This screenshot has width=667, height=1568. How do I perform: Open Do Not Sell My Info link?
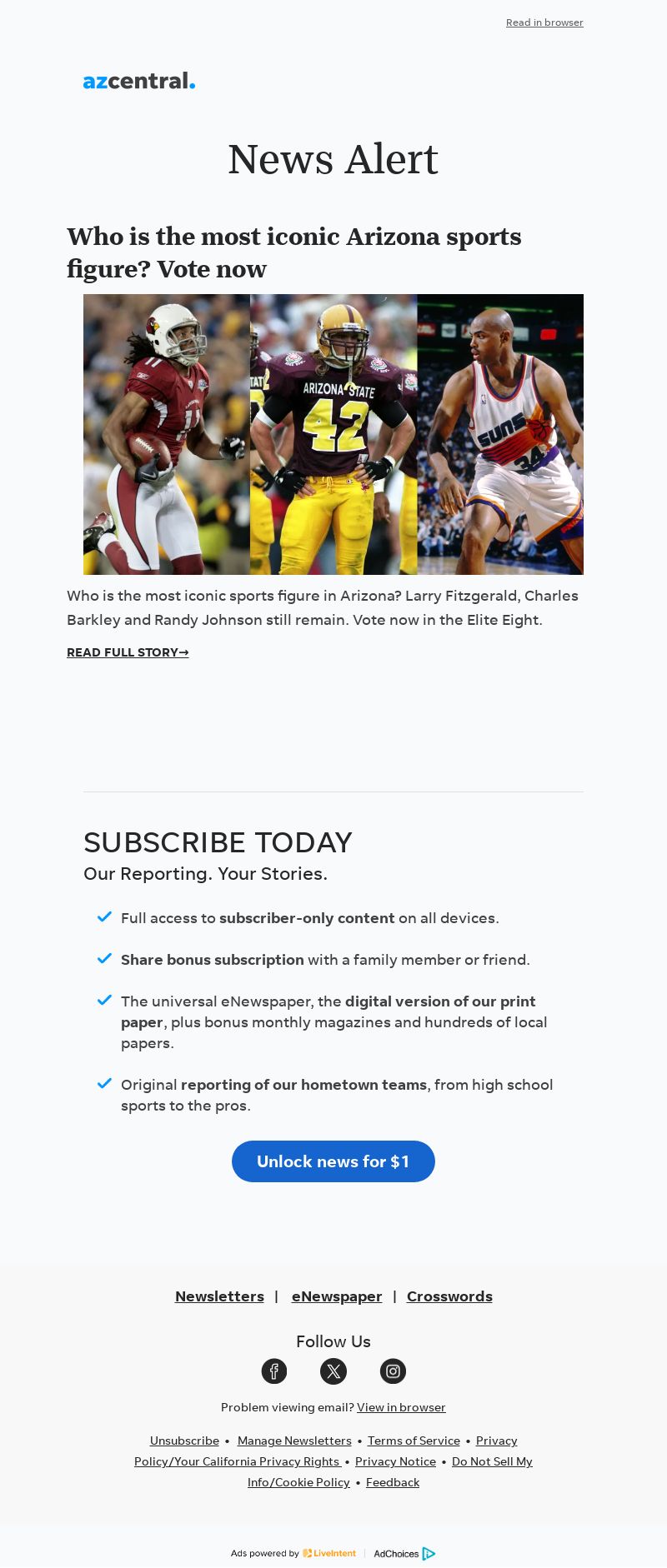[x=491, y=1461]
